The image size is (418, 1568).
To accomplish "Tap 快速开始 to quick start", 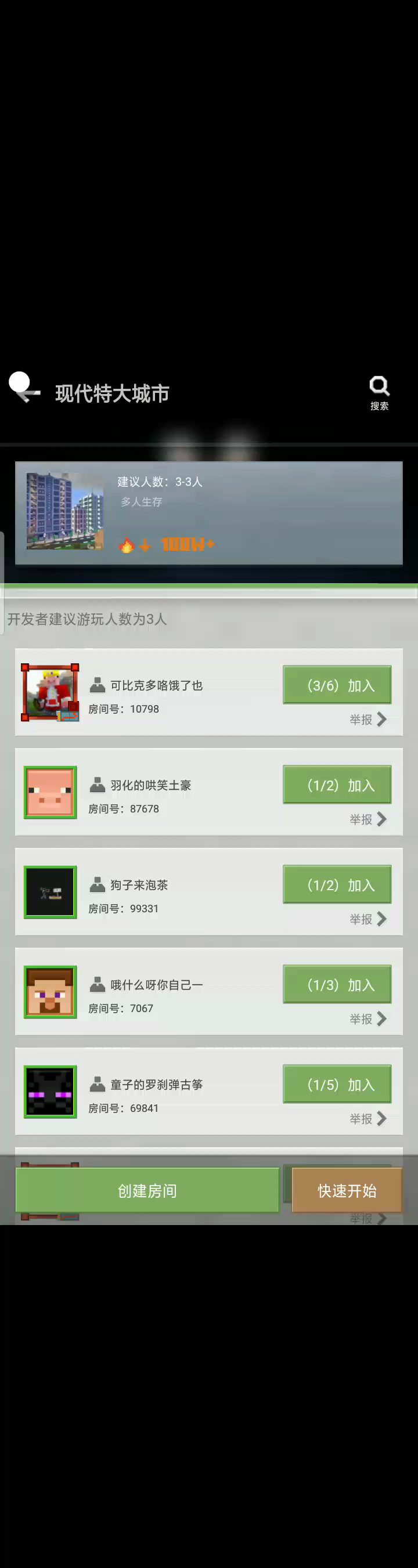I will click(347, 1190).
